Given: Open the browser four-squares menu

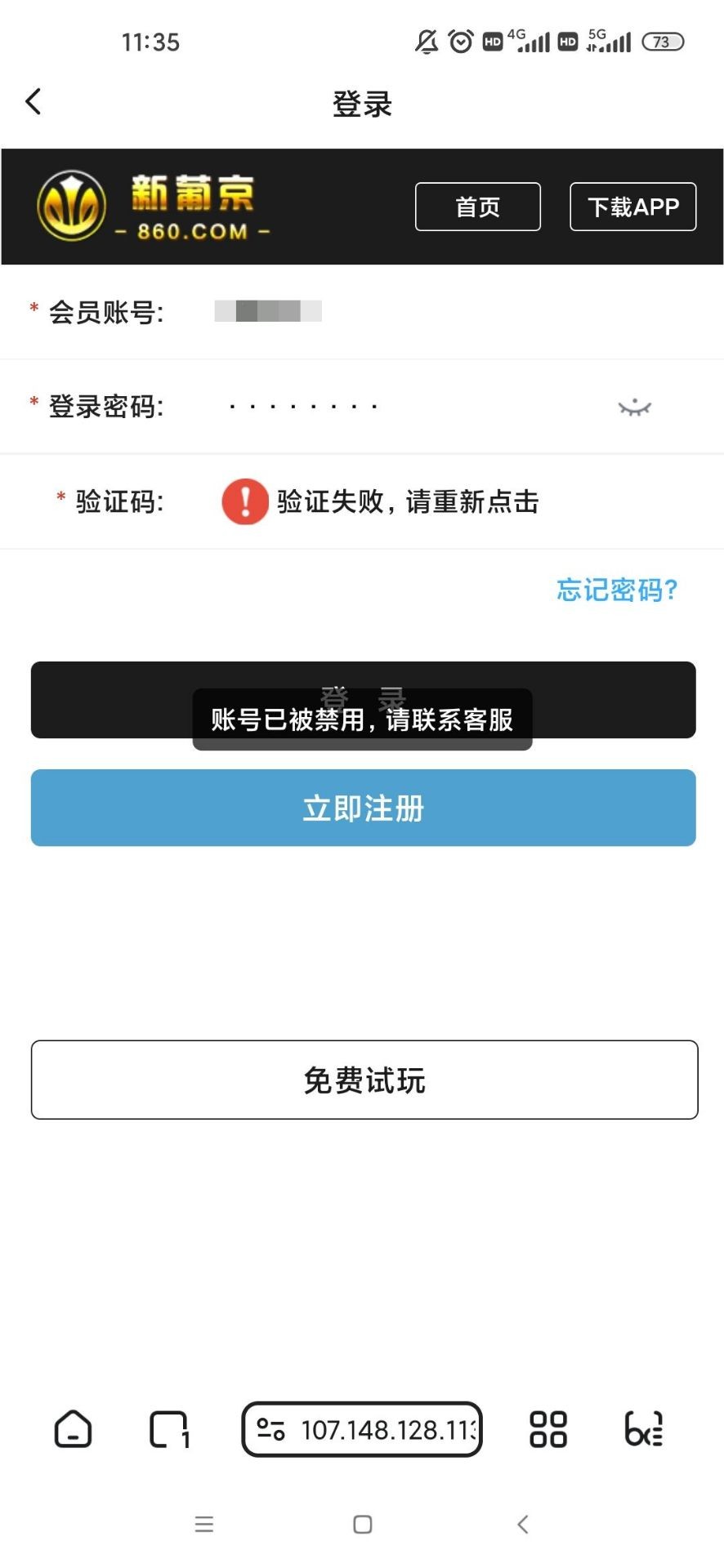Looking at the screenshot, I should 547,1429.
